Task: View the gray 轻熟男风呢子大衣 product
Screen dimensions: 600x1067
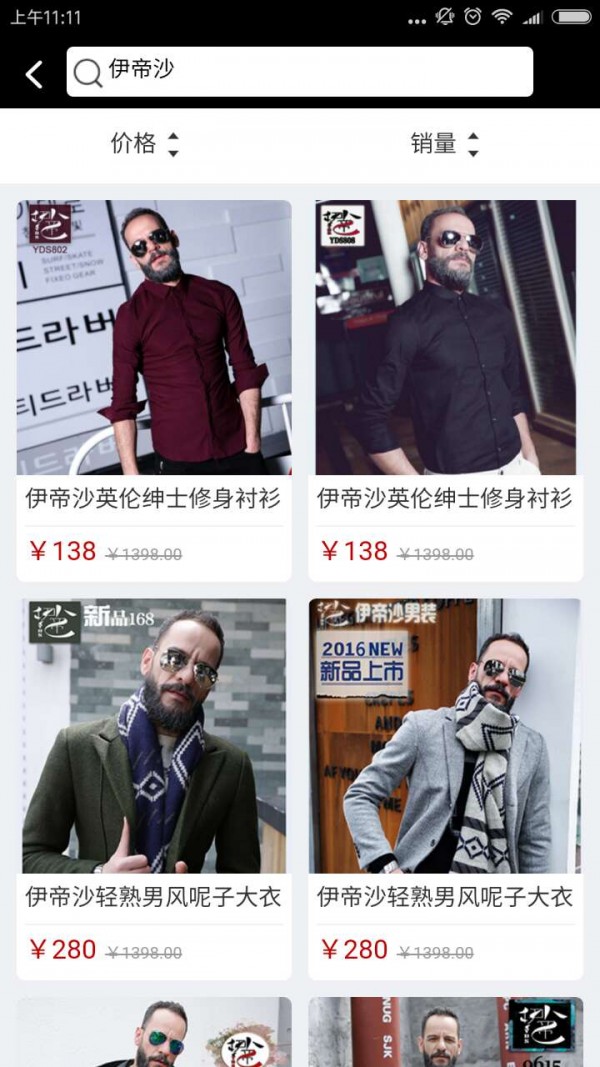Action: [x=445, y=788]
